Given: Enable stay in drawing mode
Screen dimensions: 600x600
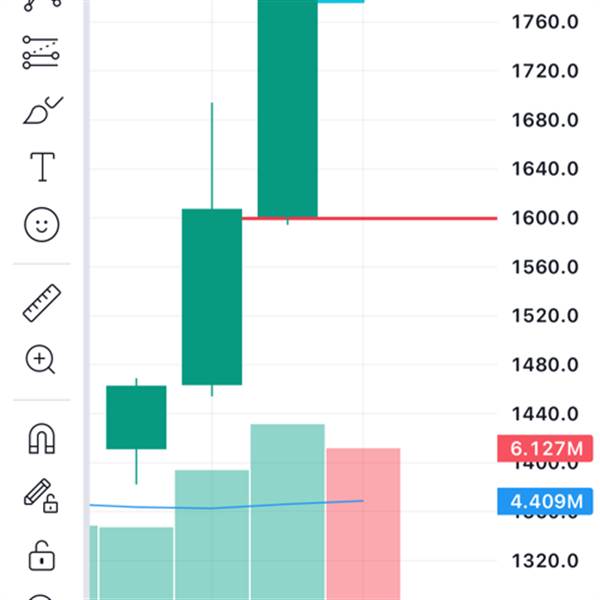Looking at the screenshot, I should 40,496.
